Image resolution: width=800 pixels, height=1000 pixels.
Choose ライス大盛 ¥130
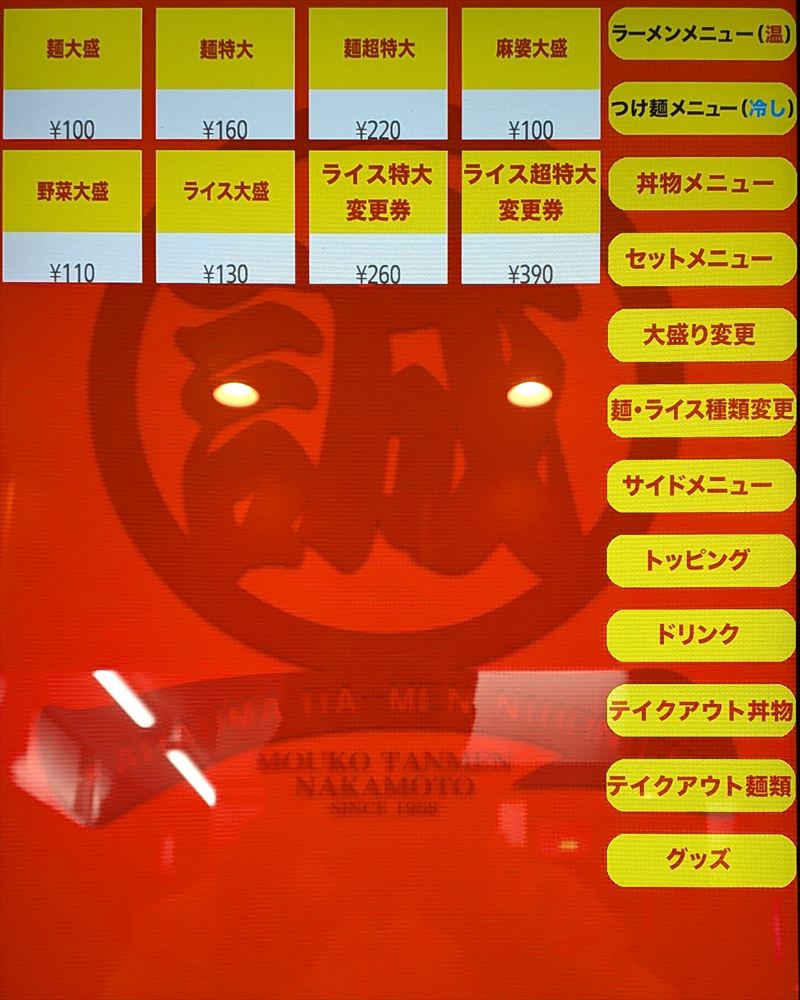click(x=225, y=216)
